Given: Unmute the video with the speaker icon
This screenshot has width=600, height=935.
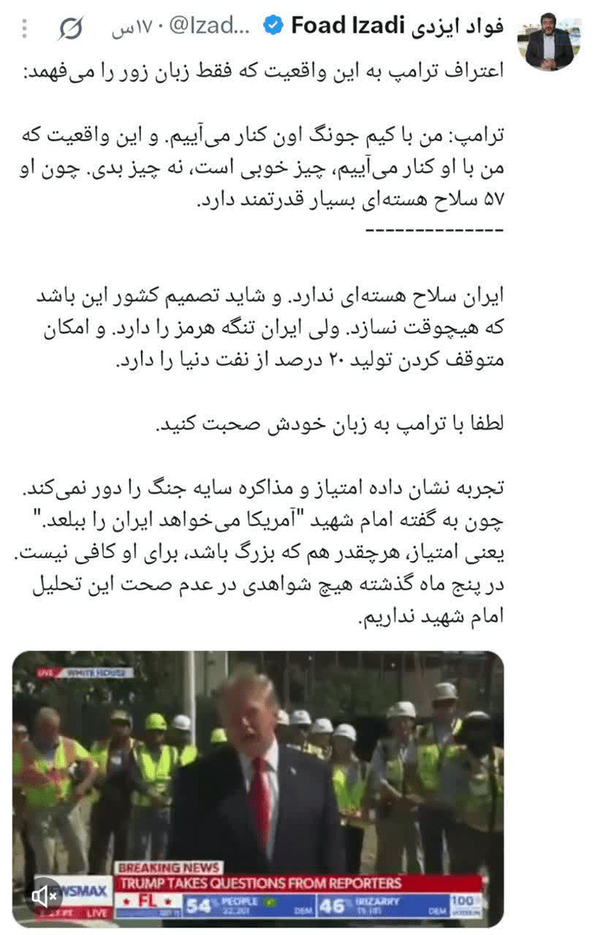Looking at the screenshot, I should coord(45,895).
